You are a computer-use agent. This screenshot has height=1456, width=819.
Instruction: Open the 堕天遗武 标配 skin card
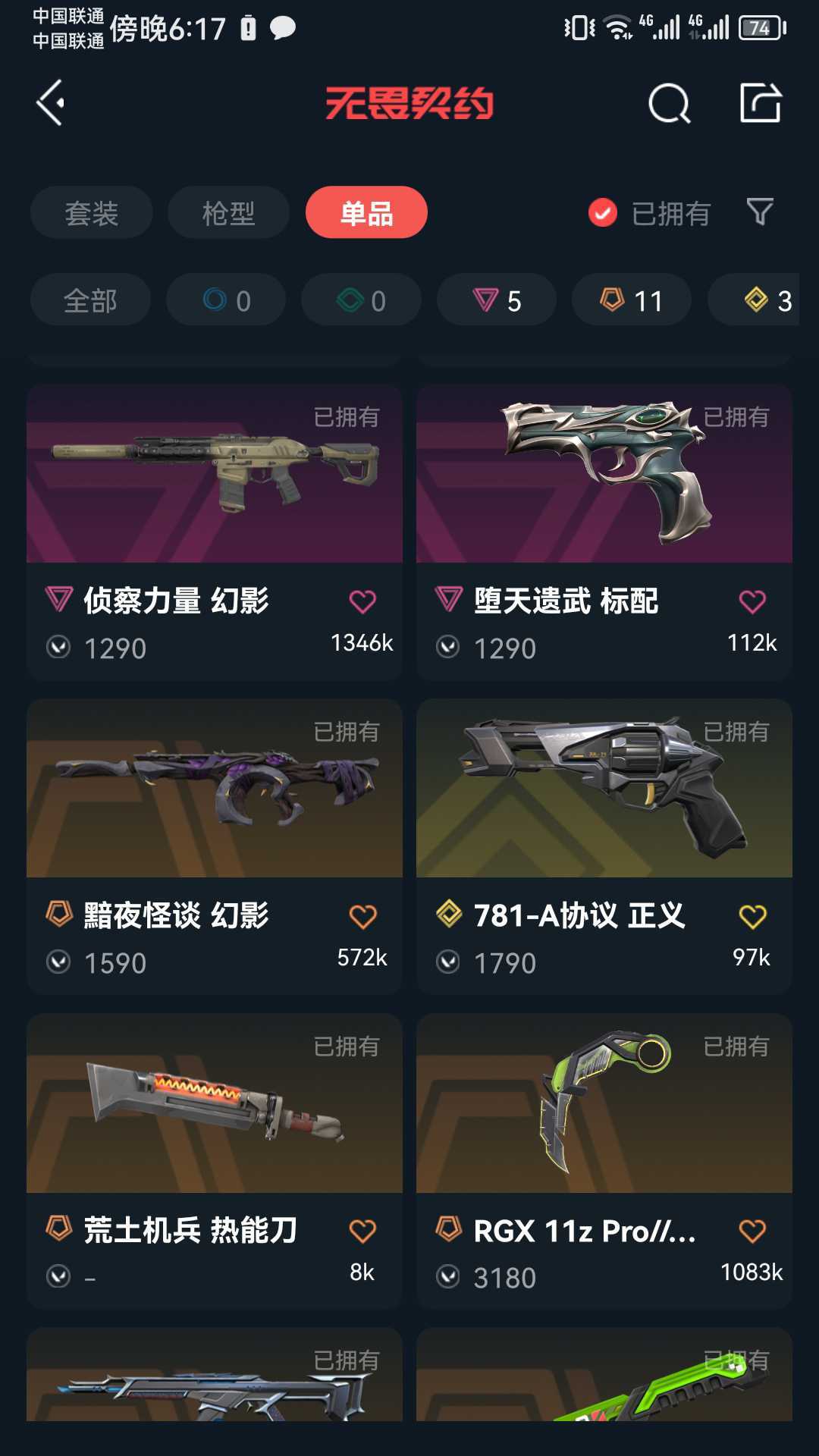[x=604, y=485]
